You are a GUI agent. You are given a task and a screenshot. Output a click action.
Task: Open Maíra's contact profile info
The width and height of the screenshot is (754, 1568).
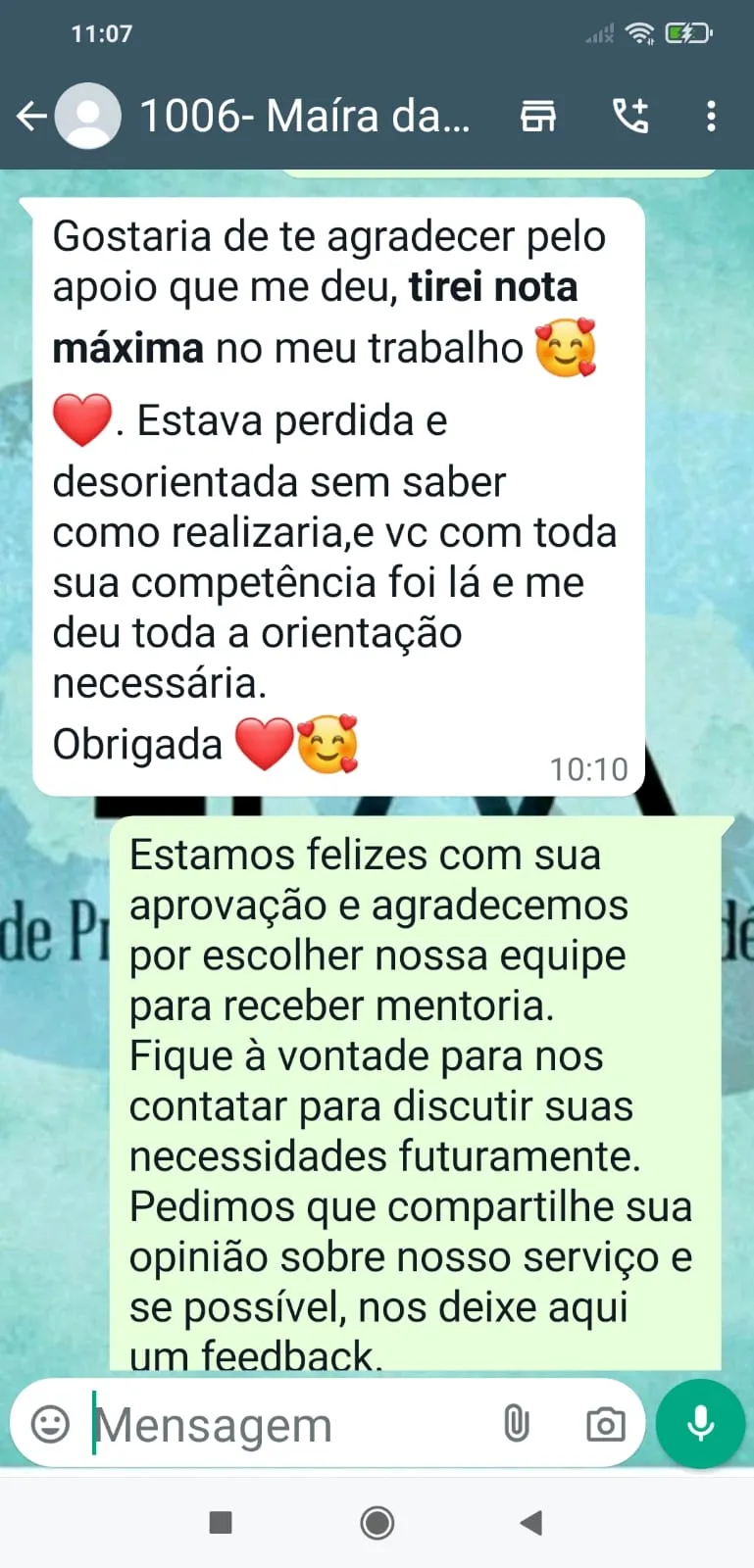304,117
